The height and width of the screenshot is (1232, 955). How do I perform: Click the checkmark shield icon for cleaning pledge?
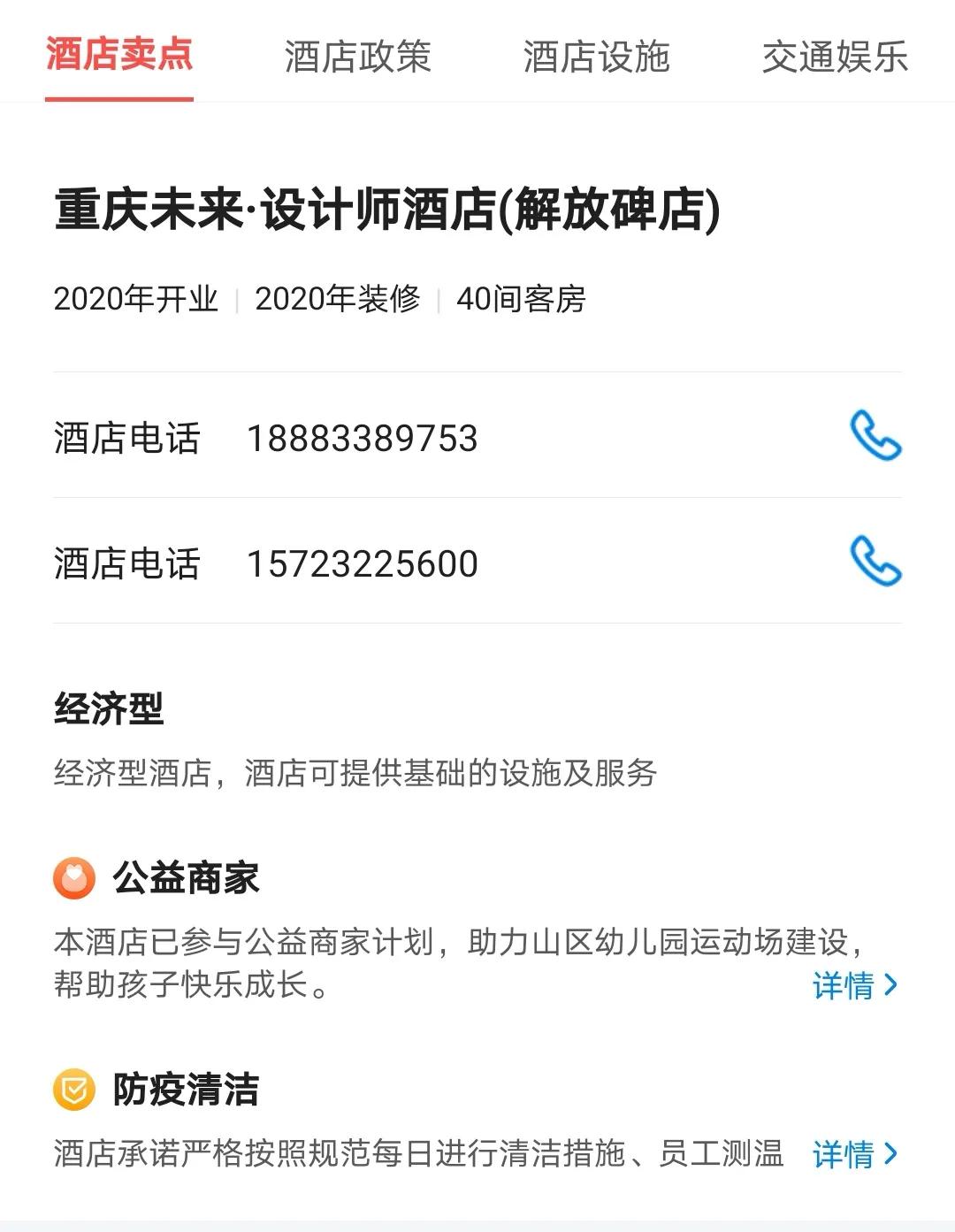click(x=74, y=1094)
